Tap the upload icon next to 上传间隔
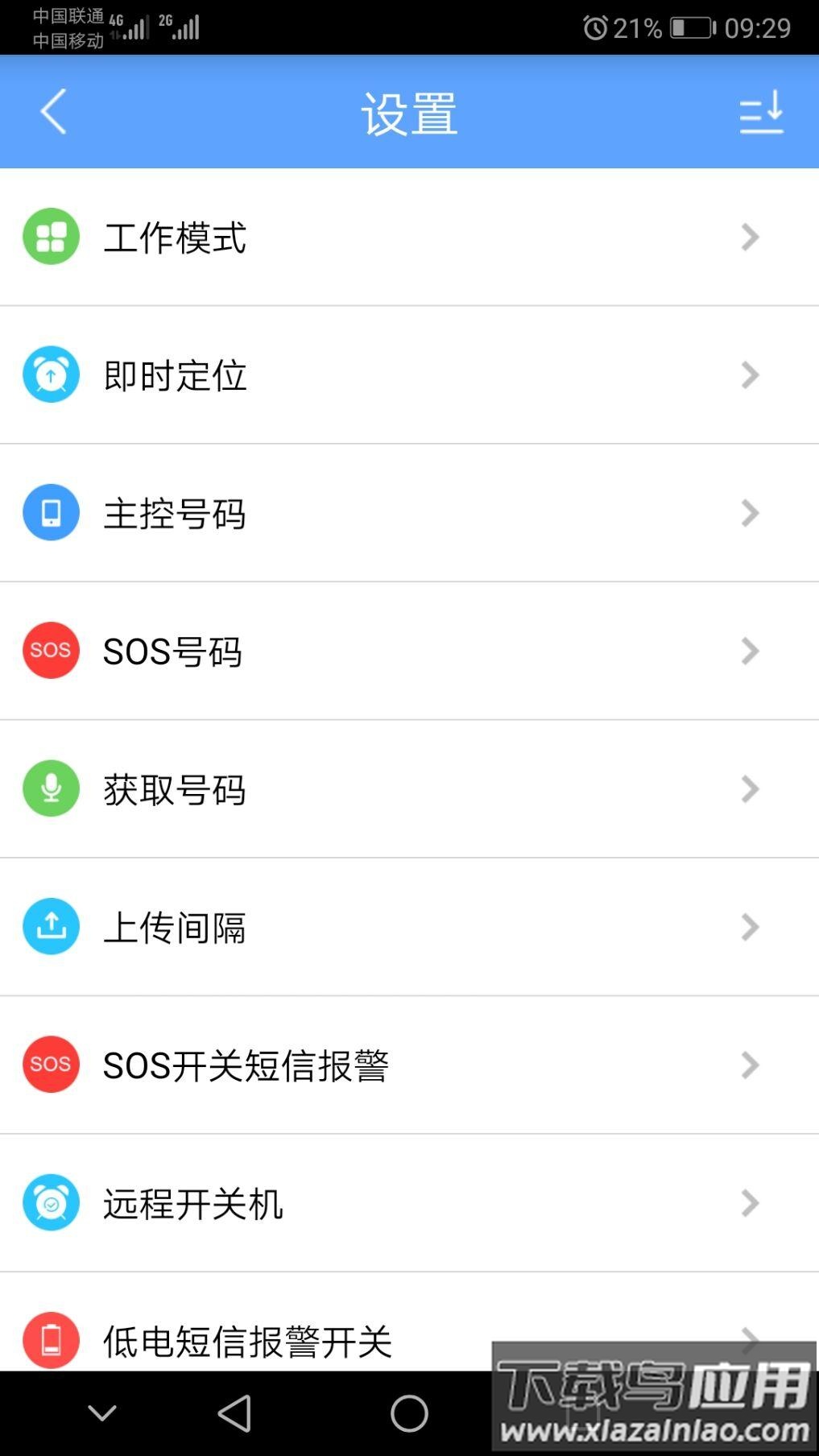 click(x=51, y=927)
